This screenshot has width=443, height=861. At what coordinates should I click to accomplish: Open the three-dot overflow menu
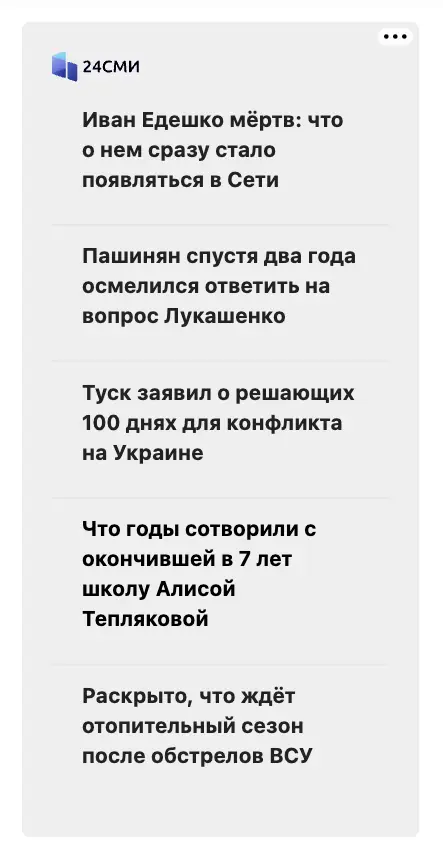395,37
